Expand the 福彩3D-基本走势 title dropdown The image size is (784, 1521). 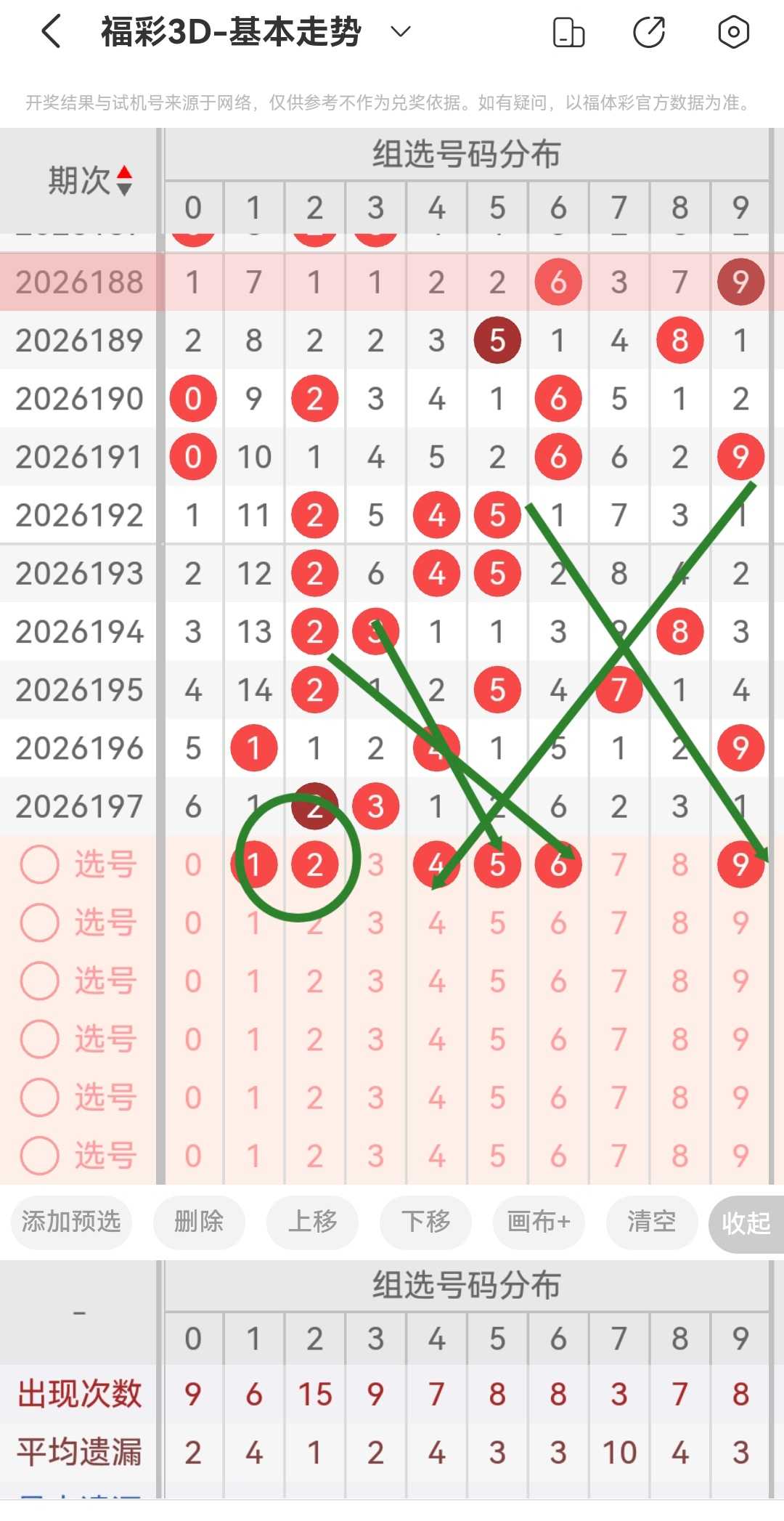click(x=401, y=32)
